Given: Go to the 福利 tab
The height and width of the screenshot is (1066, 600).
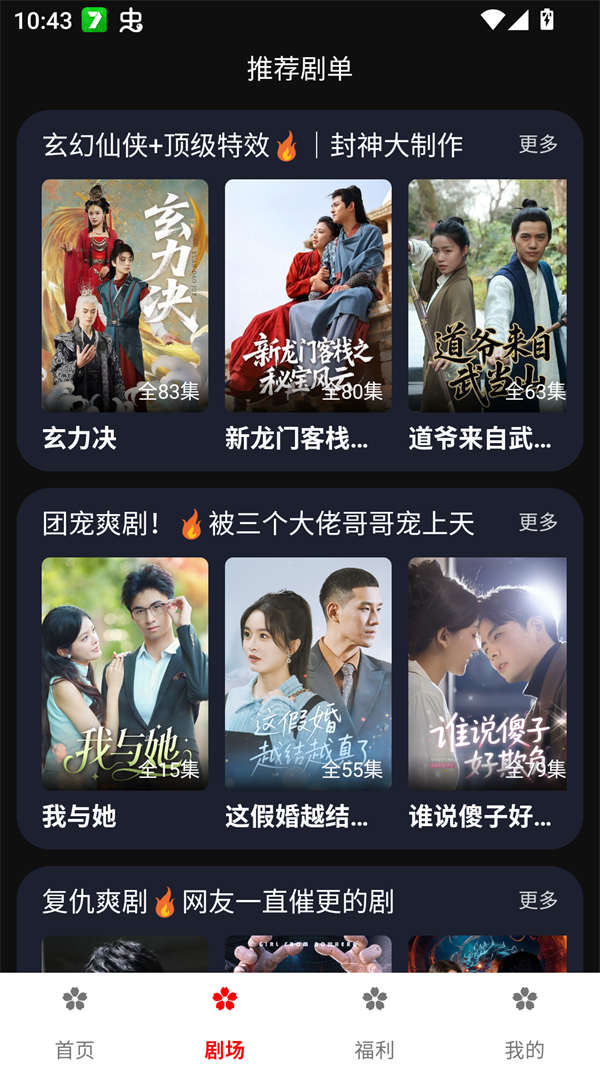Looking at the screenshot, I should tap(375, 1020).
